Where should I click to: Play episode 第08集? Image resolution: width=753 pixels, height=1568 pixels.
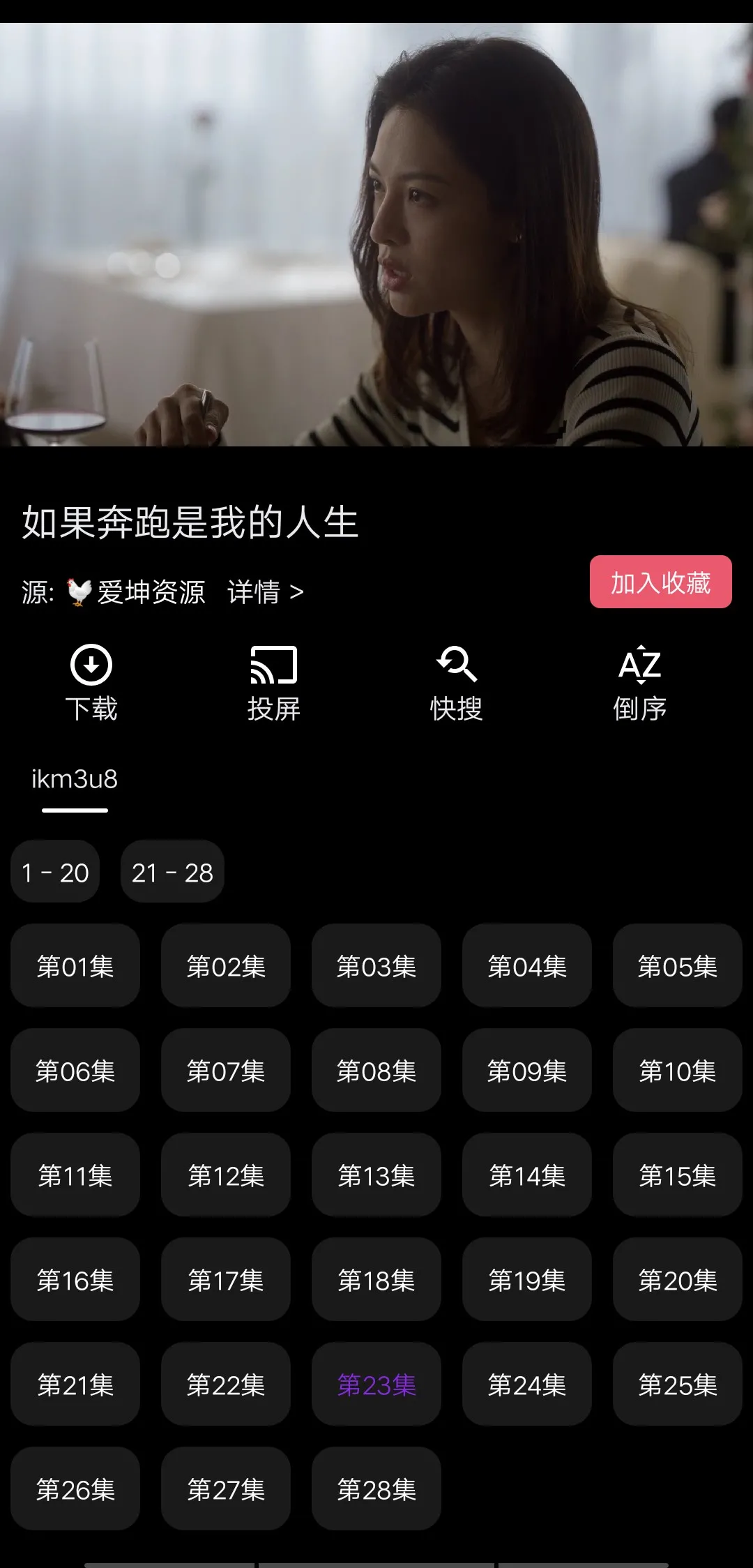[376, 1071]
